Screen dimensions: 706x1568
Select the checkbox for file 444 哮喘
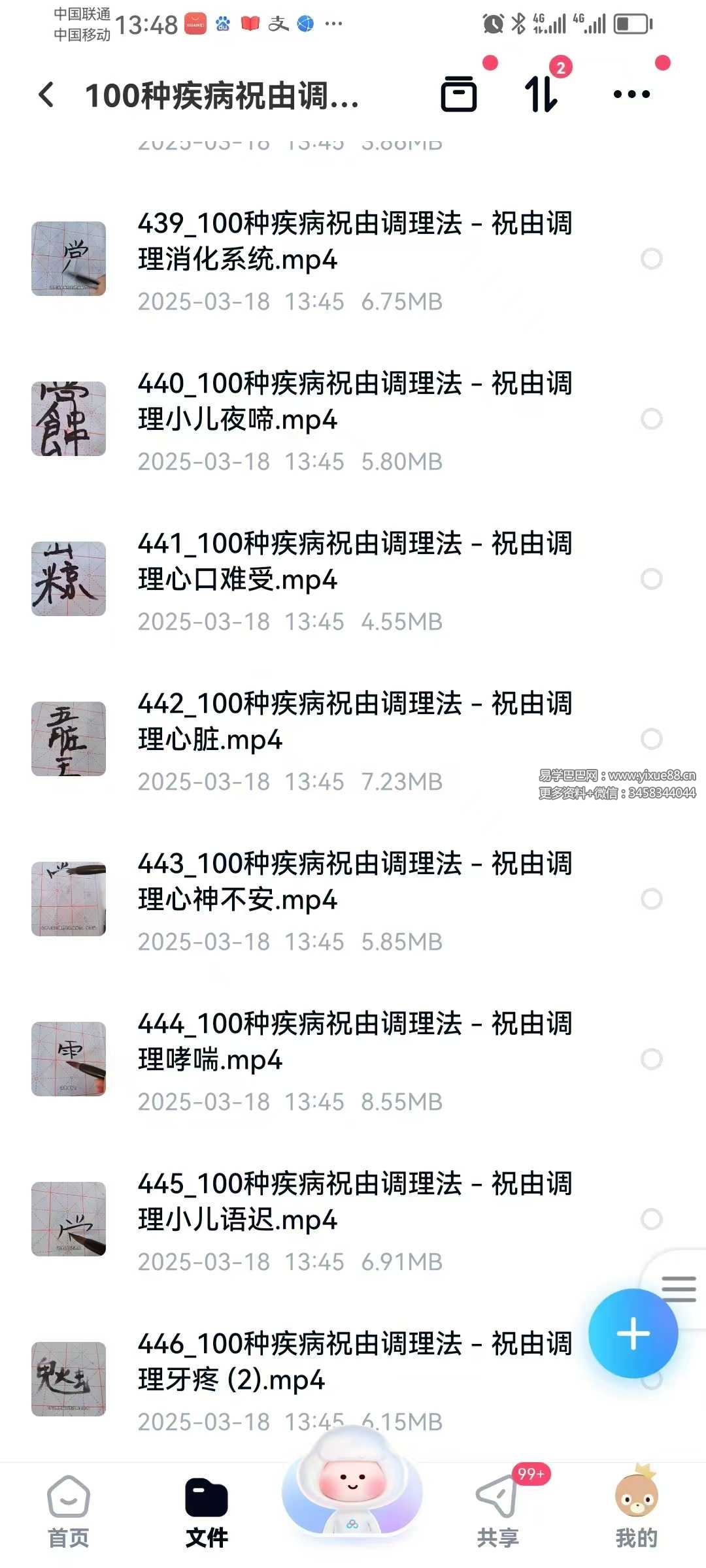coord(651,1059)
